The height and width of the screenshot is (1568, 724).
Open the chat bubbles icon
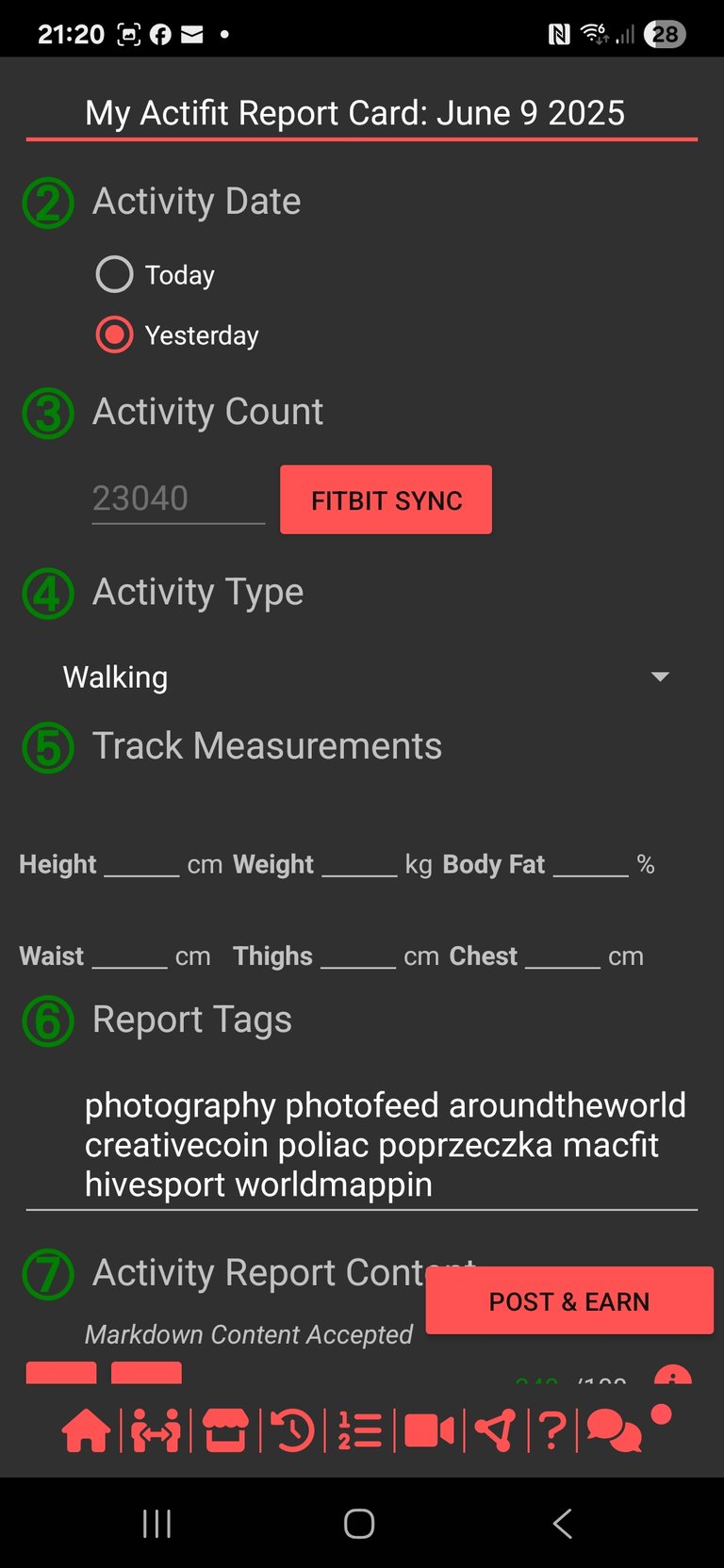click(x=614, y=1430)
